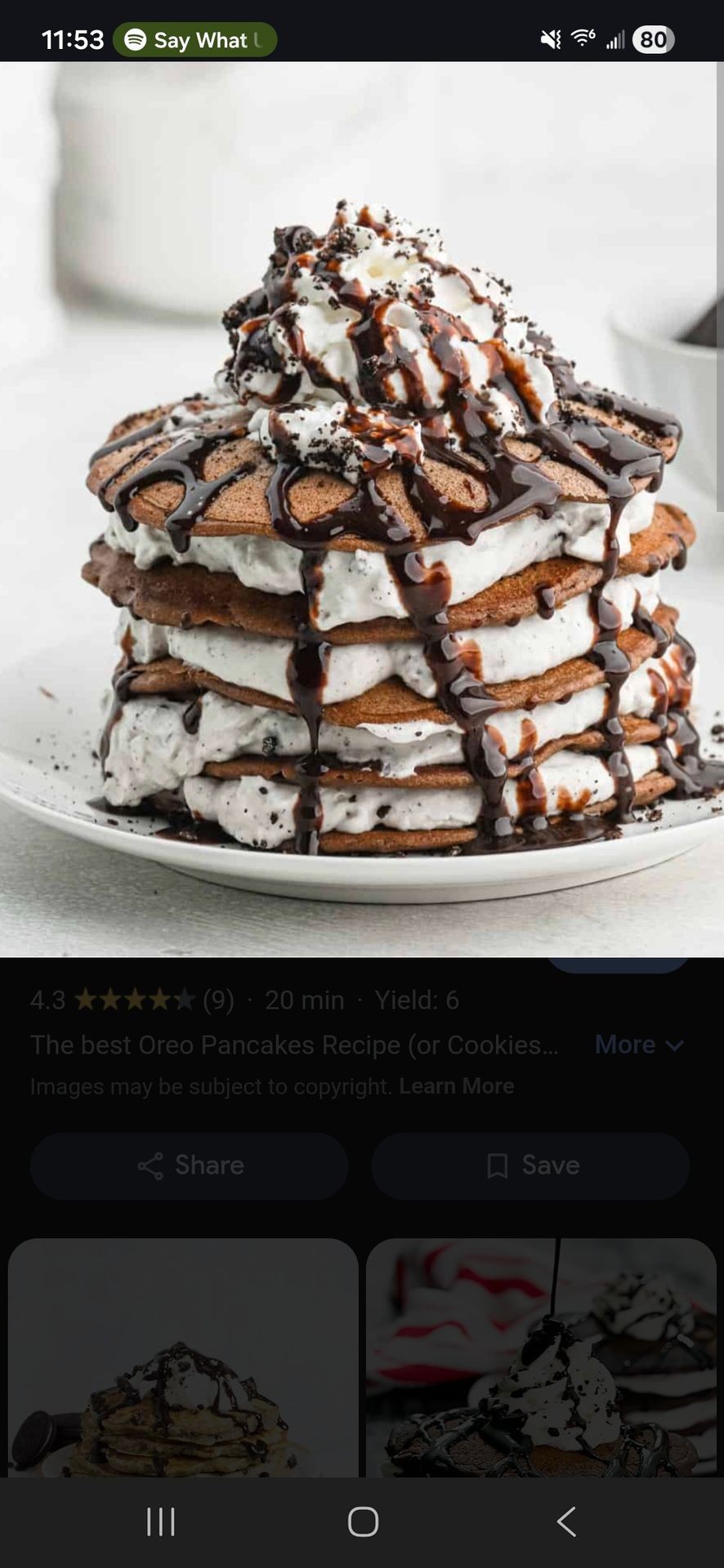724x1568 pixels.
Task: Share the Oreo pancakes image
Action: 190,1165
